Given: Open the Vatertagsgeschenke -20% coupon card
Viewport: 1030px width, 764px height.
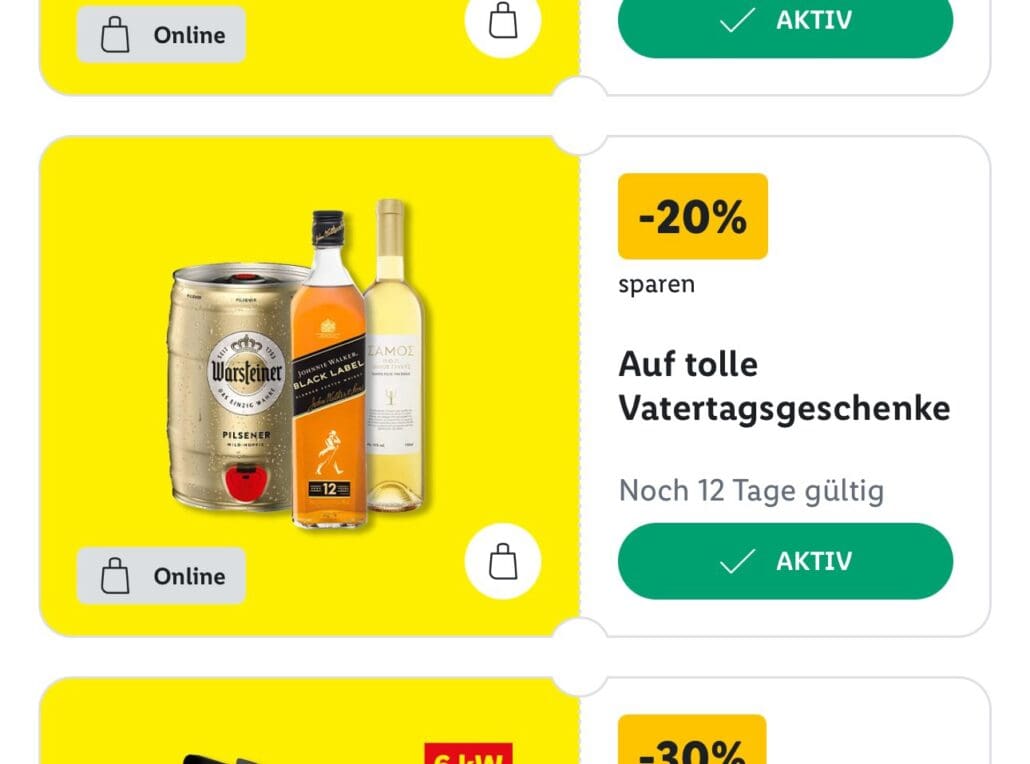Looking at the screenshot, I should click(x=783, y=386).
